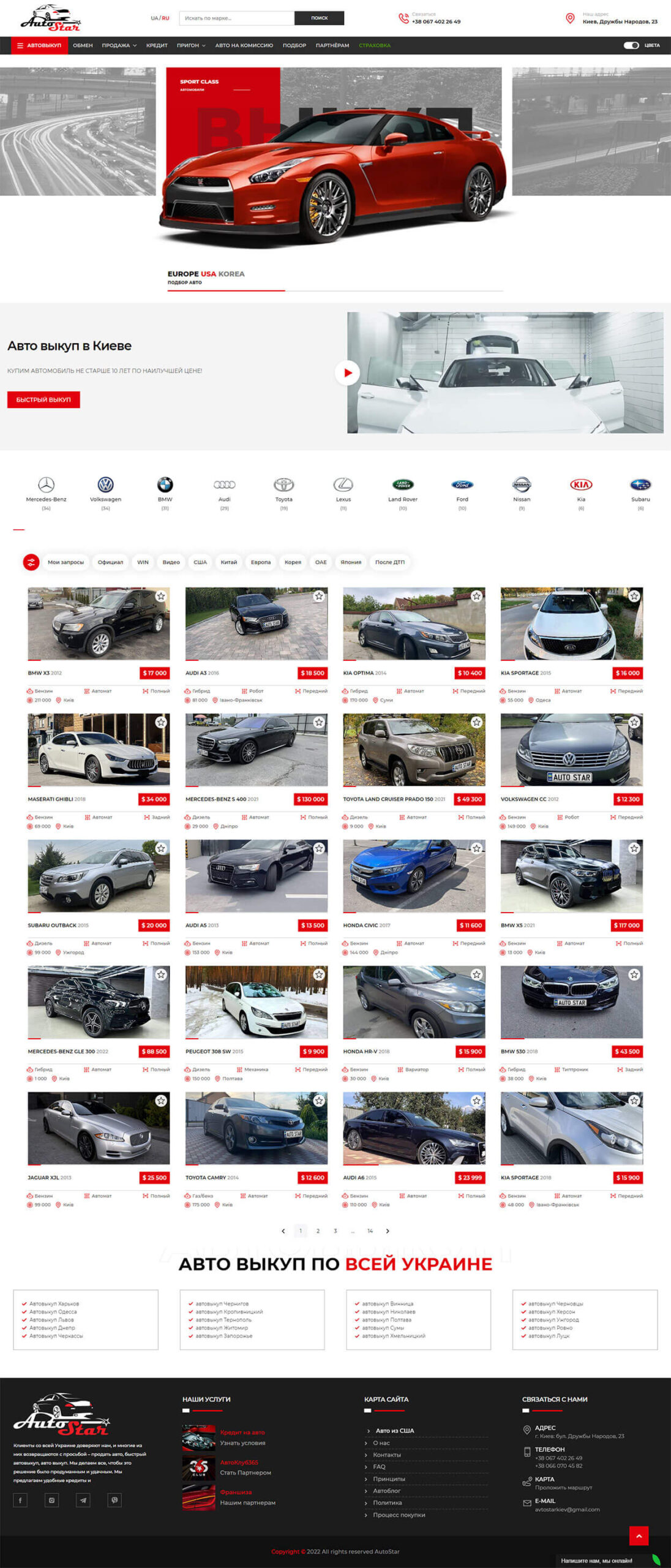
Task: Click the Toyota brand icon
Action: [x=284, y=484]
